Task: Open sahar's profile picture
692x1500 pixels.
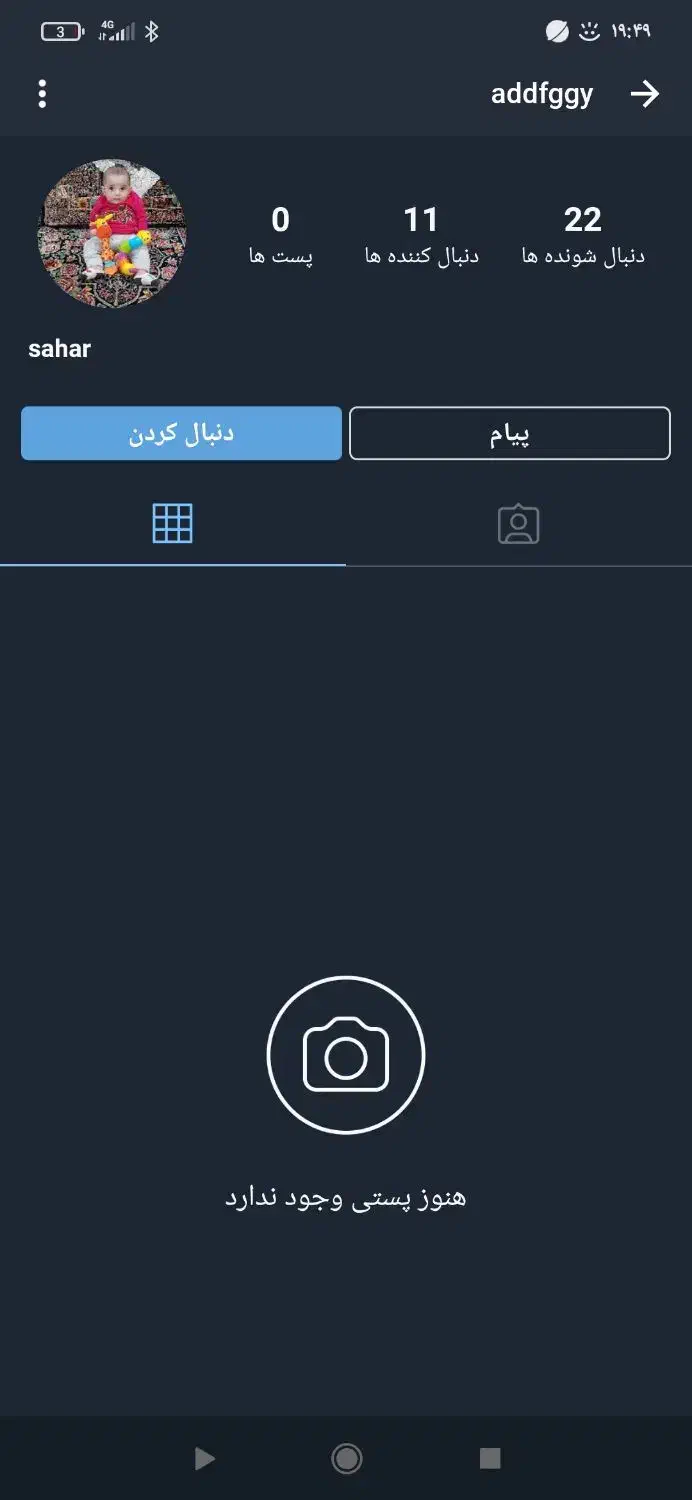Action: pos(112,233)
